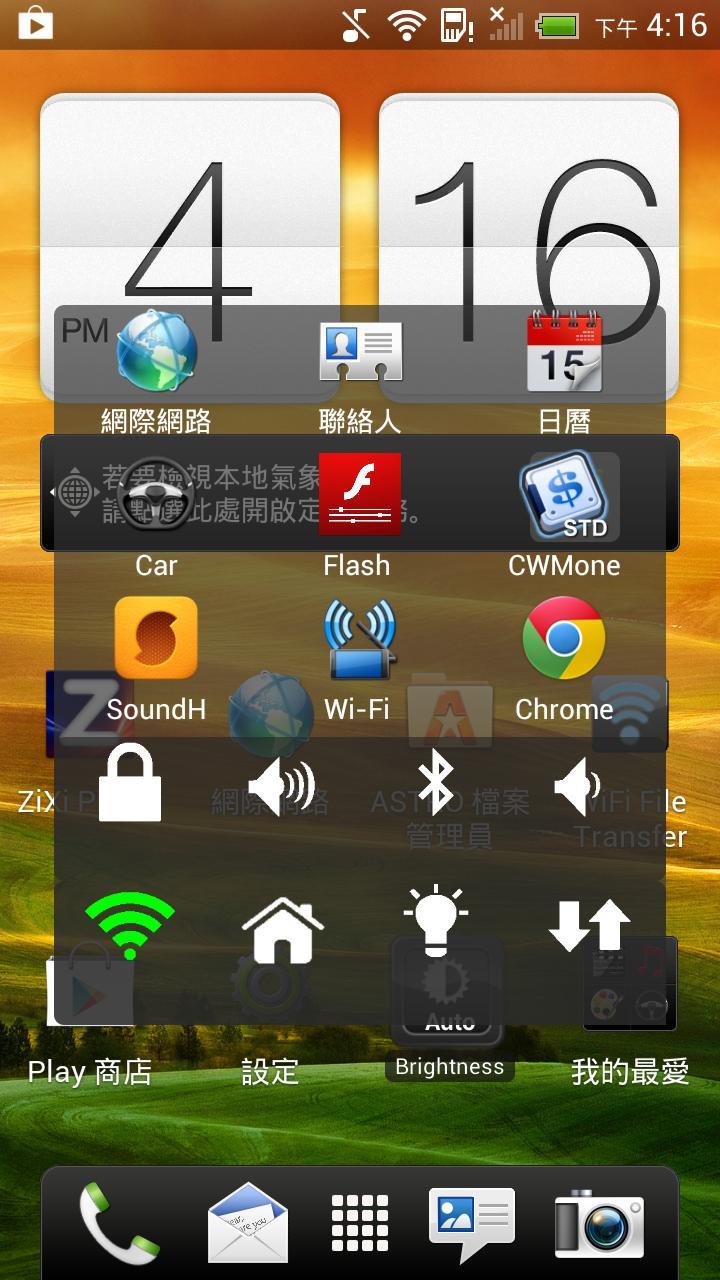Open the phone dialer in the dock
The width and height of the screenshot is (720, 1280).
click(118, 1222)
